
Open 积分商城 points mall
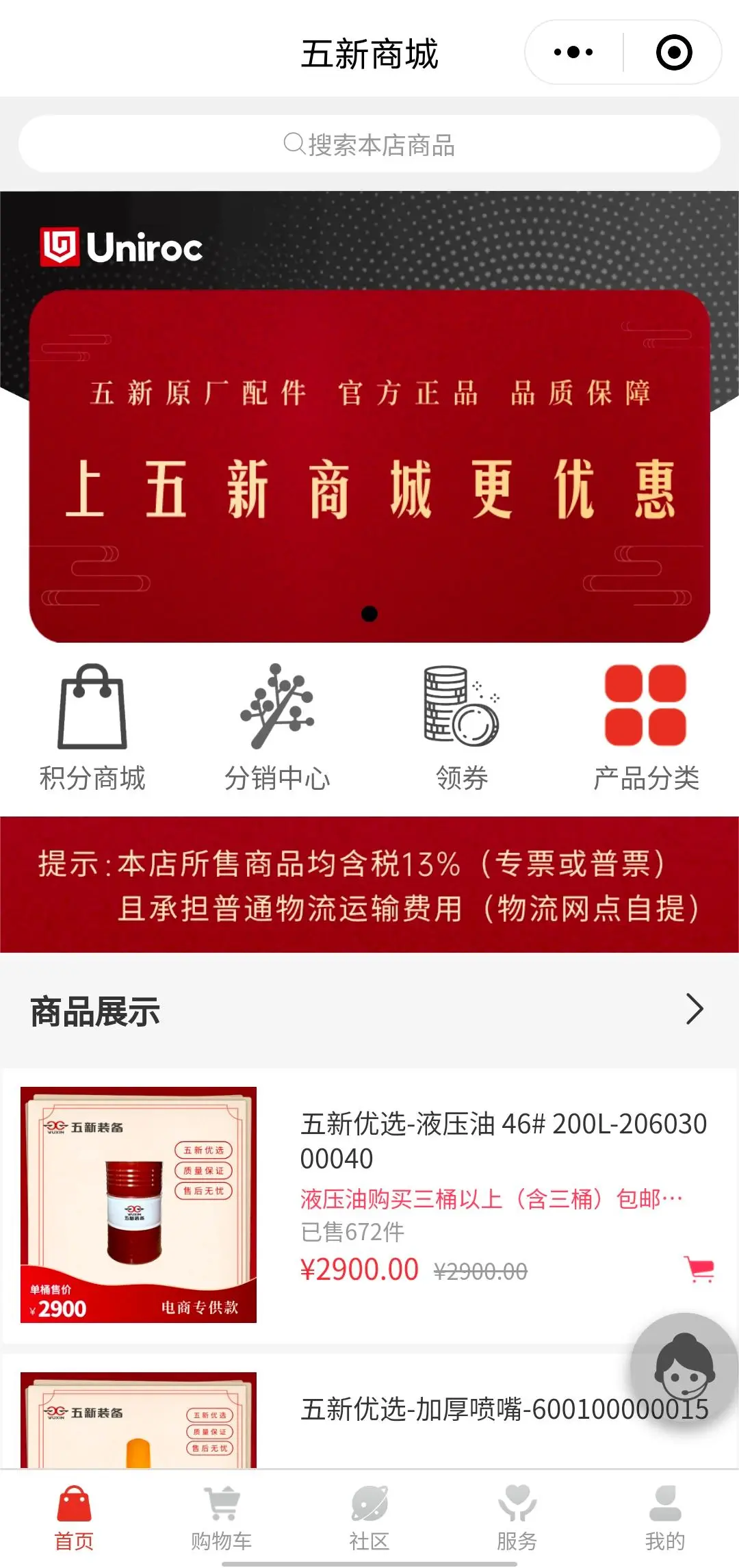pyautogui.click(x=92, y=727)
